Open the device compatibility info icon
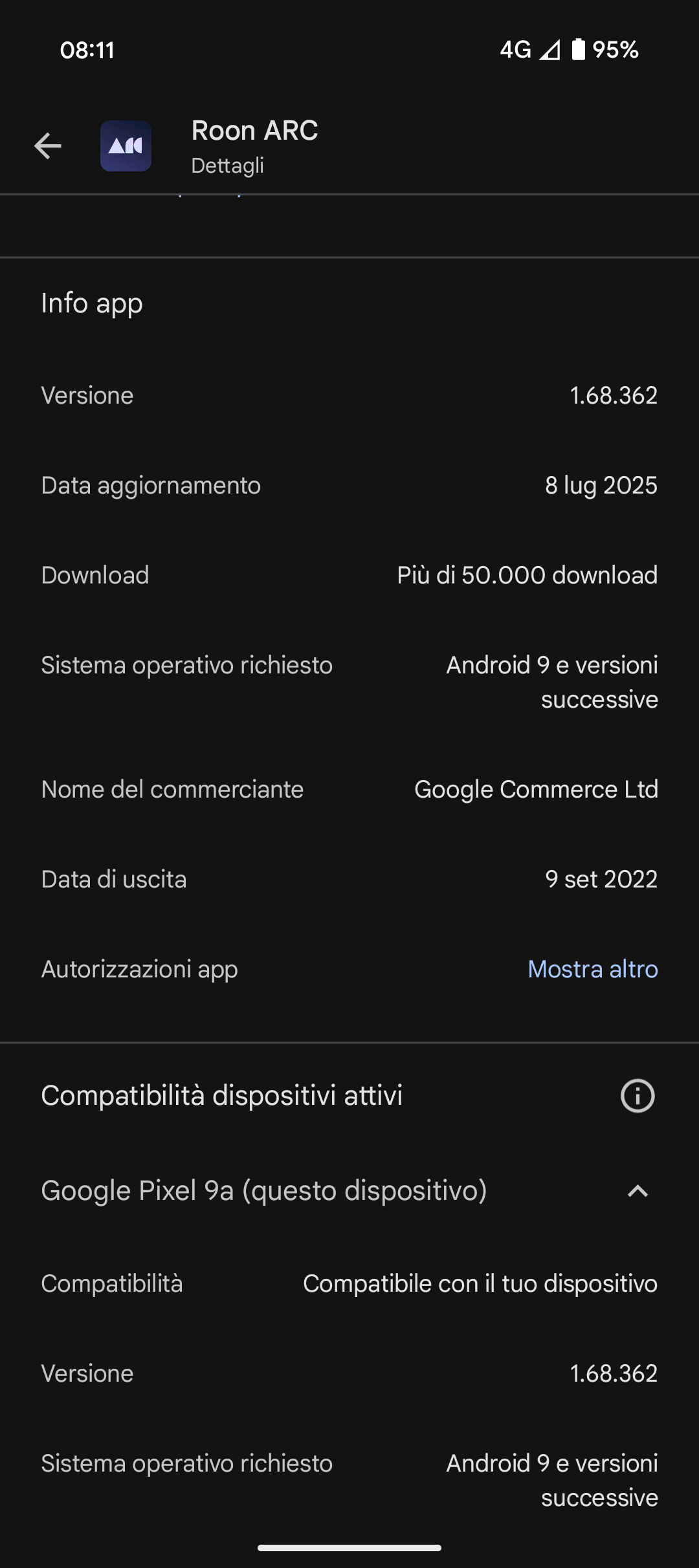699x1568 pixels. pyautogui.click(x=638, y=1096)
